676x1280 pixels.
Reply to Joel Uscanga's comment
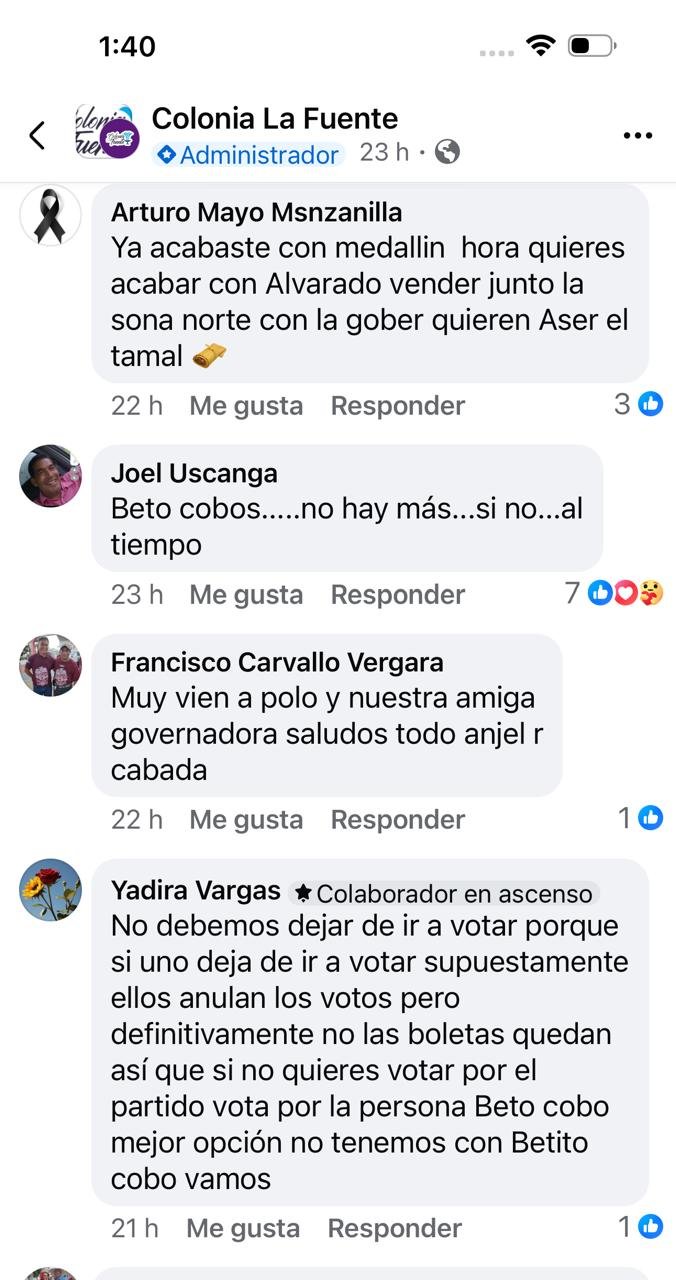pos(397,595)
